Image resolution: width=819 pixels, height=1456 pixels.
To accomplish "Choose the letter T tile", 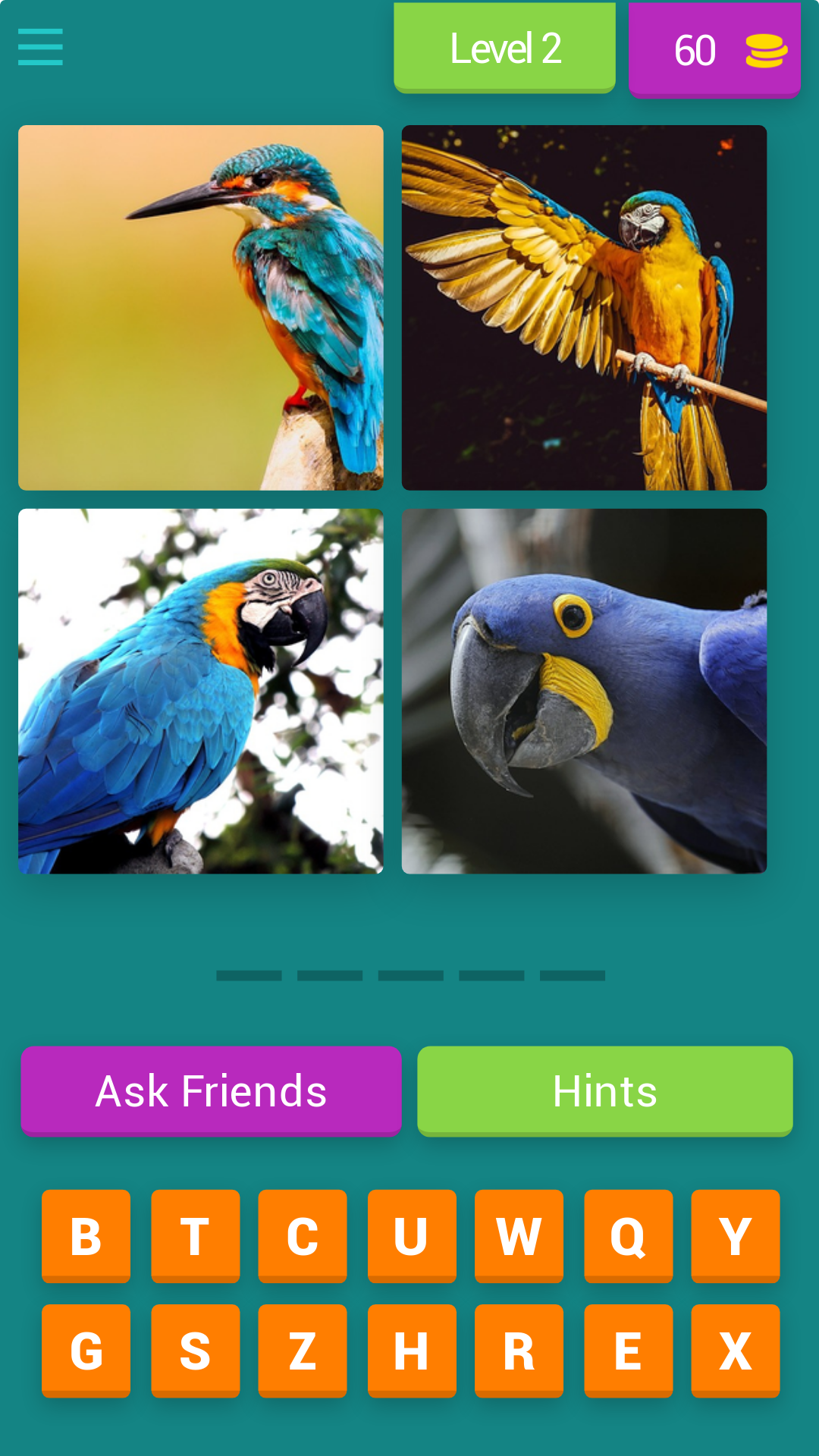I will pos(195,1235).
